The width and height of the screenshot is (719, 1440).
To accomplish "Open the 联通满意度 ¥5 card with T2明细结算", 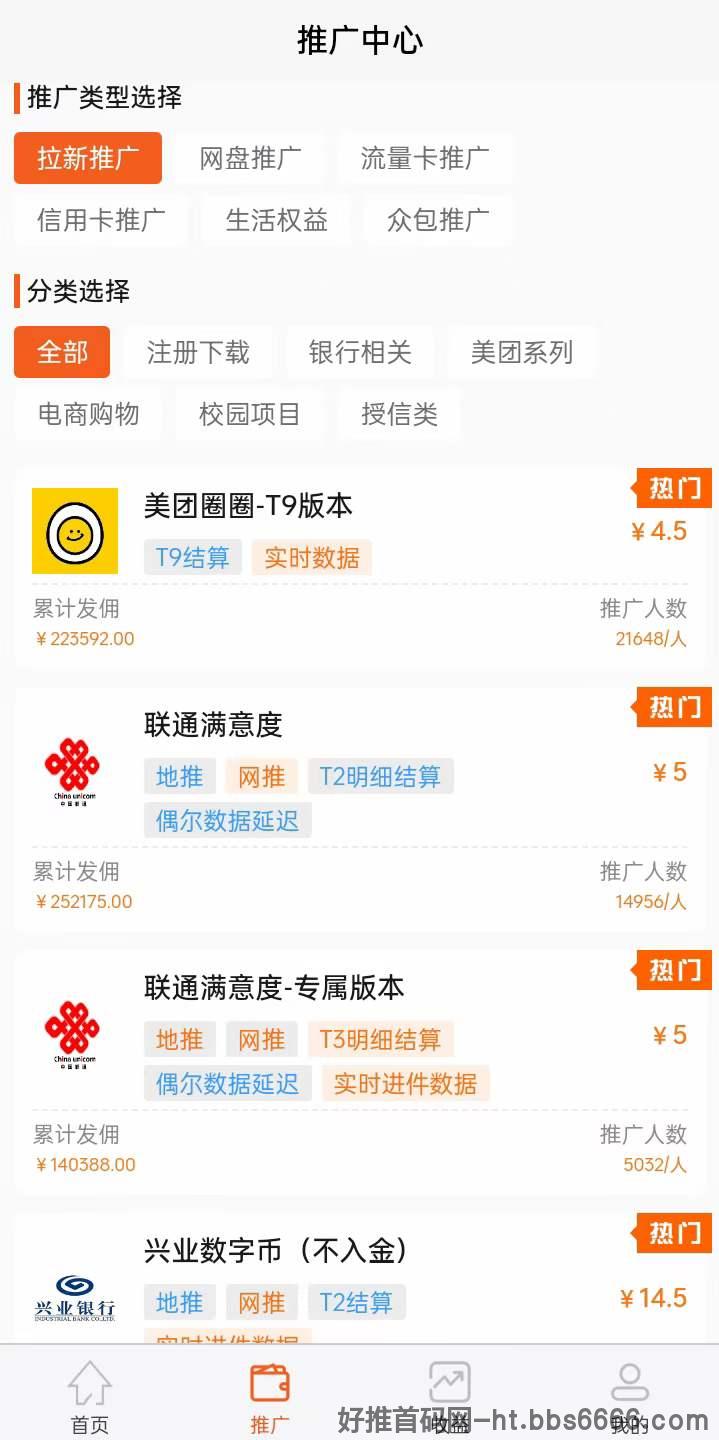I will tap(360, 808).
